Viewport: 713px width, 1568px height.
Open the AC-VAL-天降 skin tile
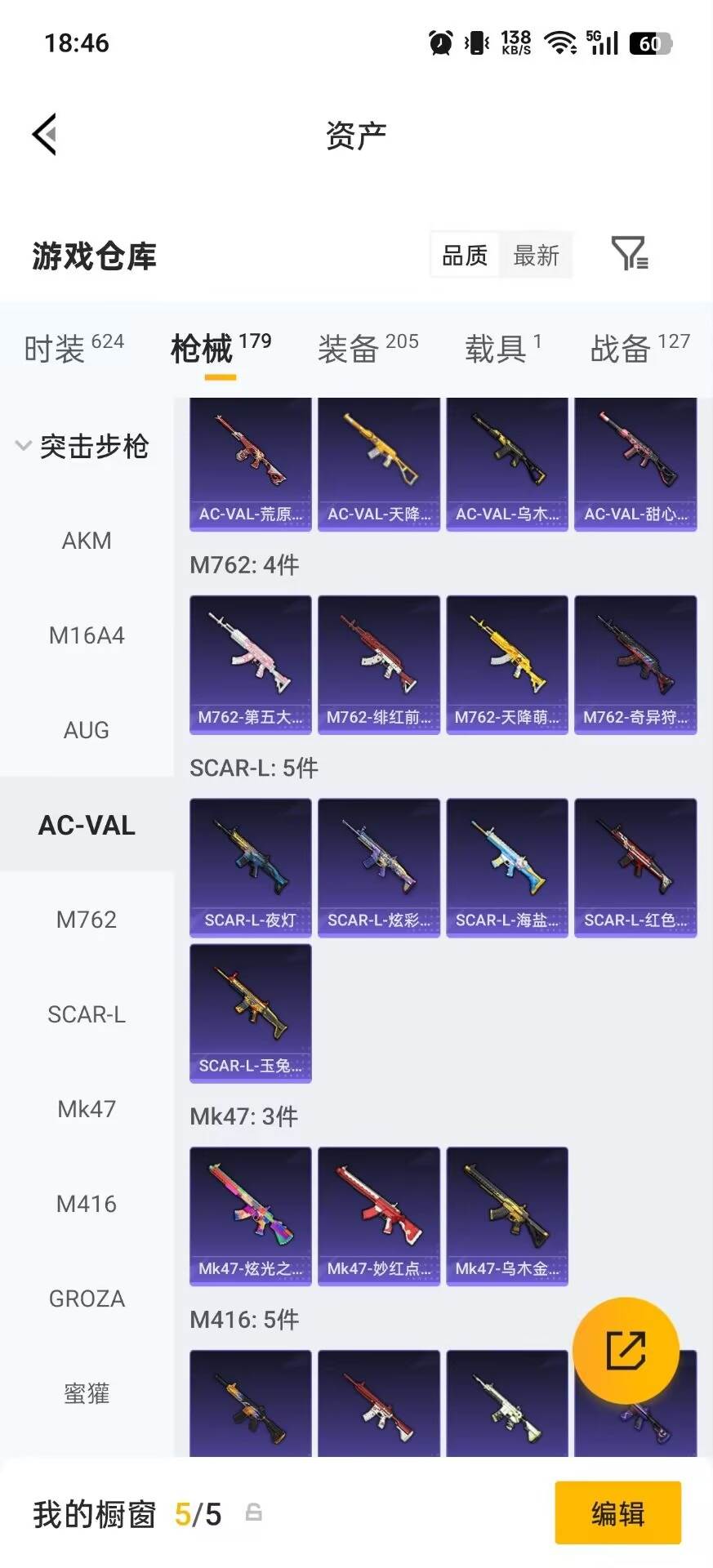379,464
